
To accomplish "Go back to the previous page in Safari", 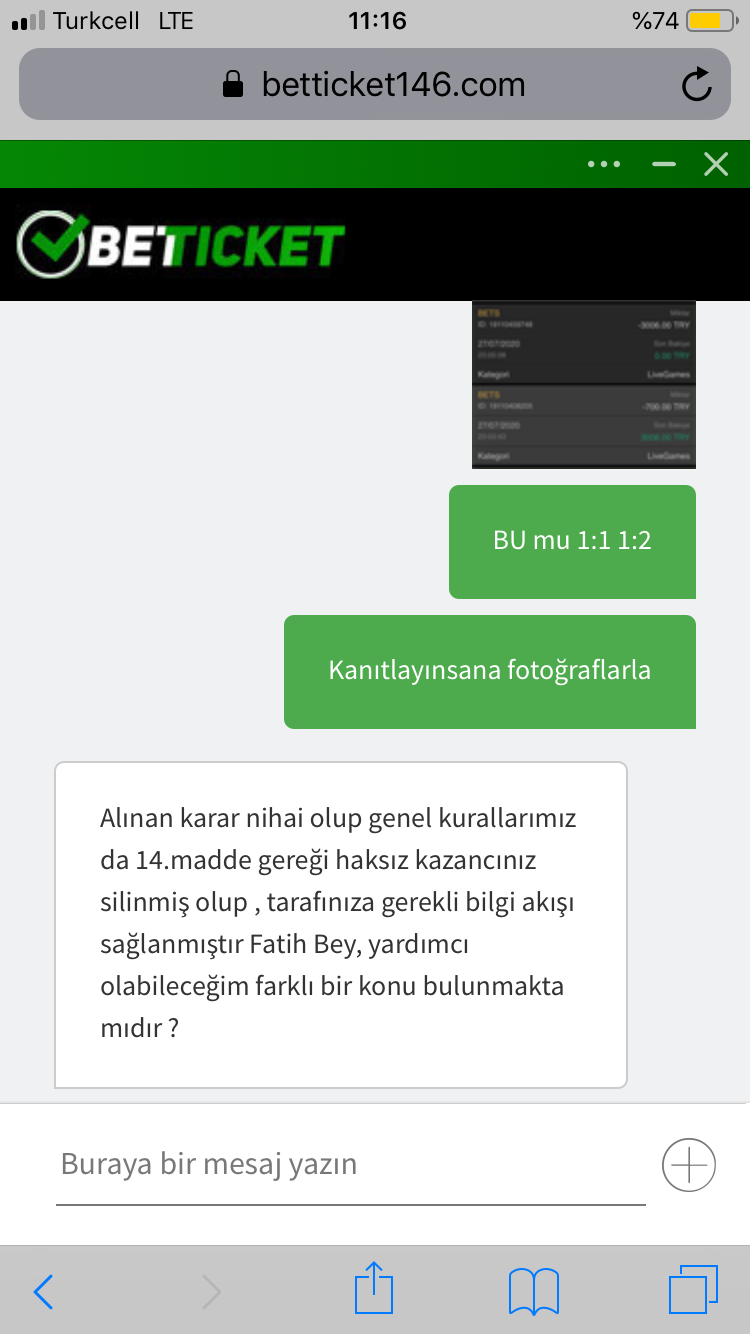I will pyautogui.click(x=43, y=1292).
